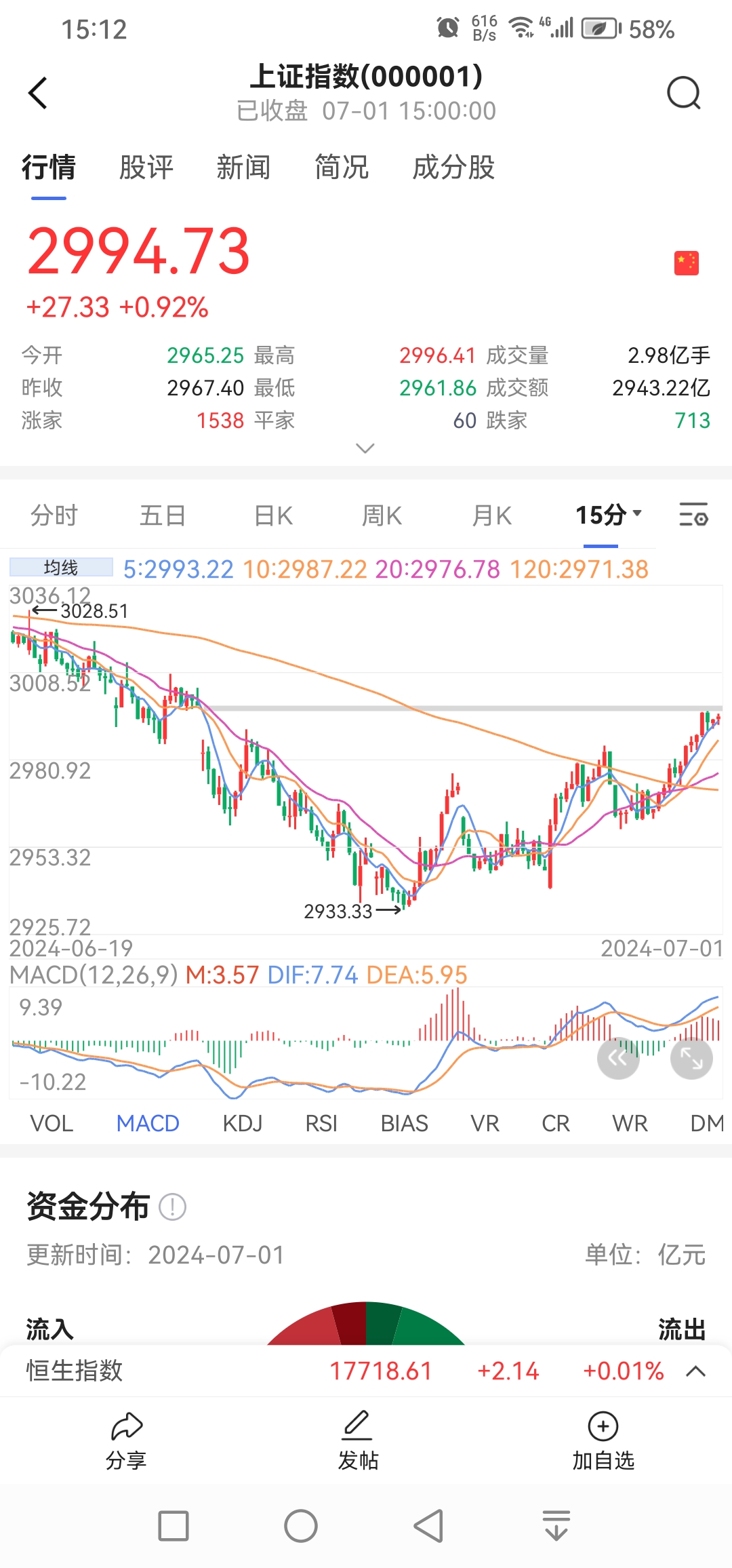The width and height of the screenshot is (732, 1568).
Task: Switch indicator to VOL
Action: coord(52,1123)
